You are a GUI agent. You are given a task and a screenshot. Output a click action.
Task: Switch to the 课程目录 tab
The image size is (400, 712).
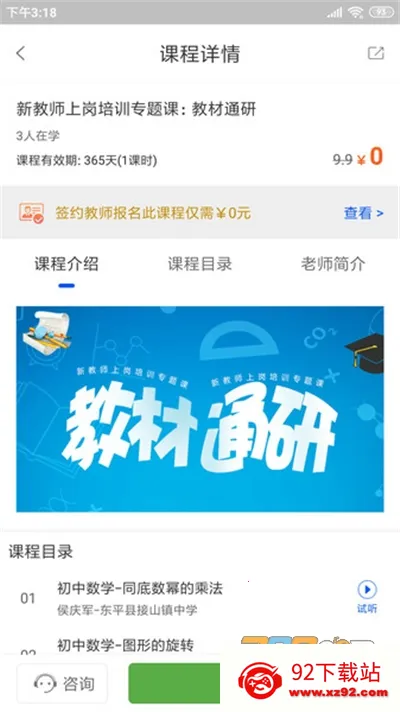[200, 264]
